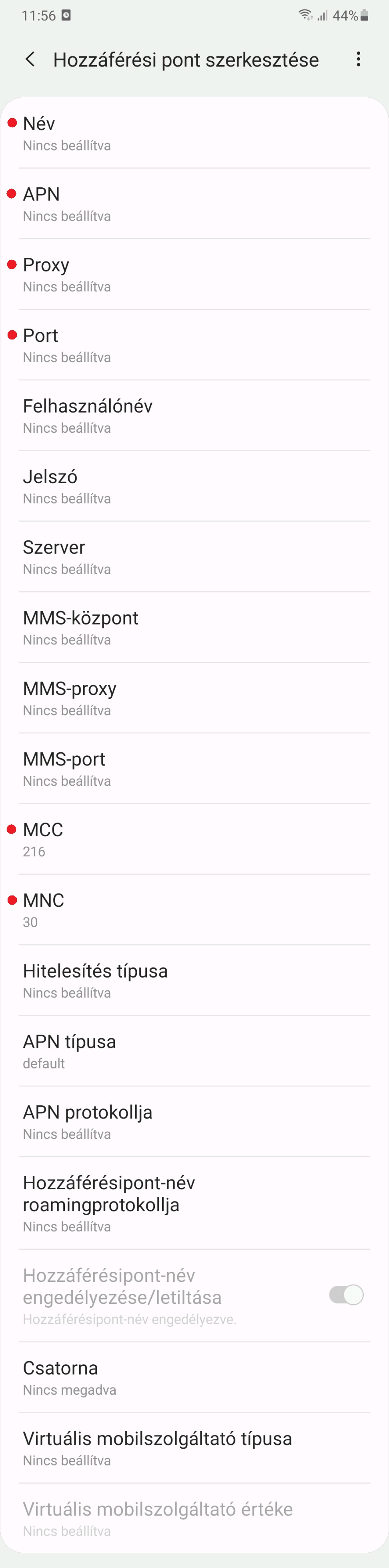
Task: Tap the Szerver setting
Action: pos(194,557)
